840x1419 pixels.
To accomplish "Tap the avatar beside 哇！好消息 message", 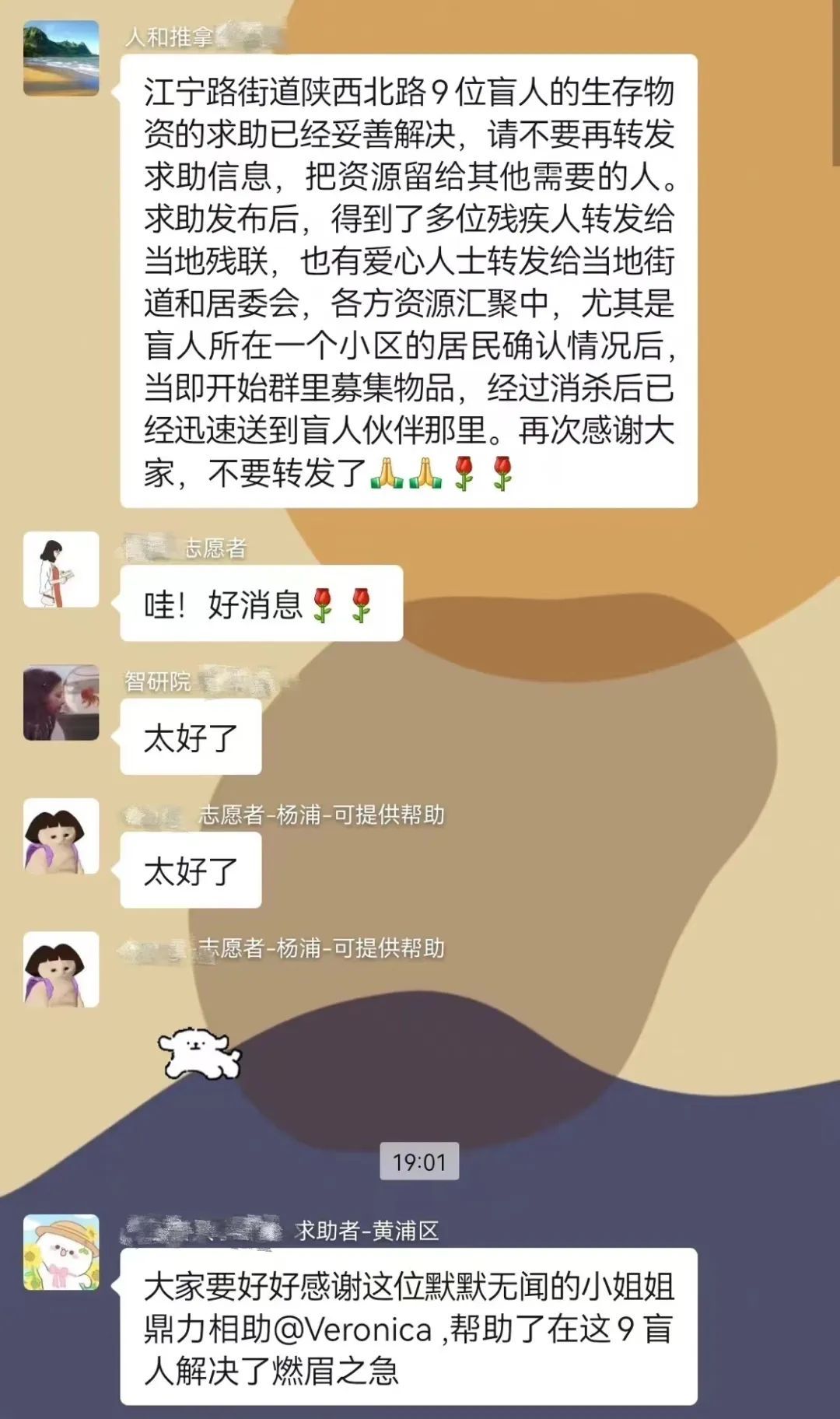I will click(x=61, y=569).
